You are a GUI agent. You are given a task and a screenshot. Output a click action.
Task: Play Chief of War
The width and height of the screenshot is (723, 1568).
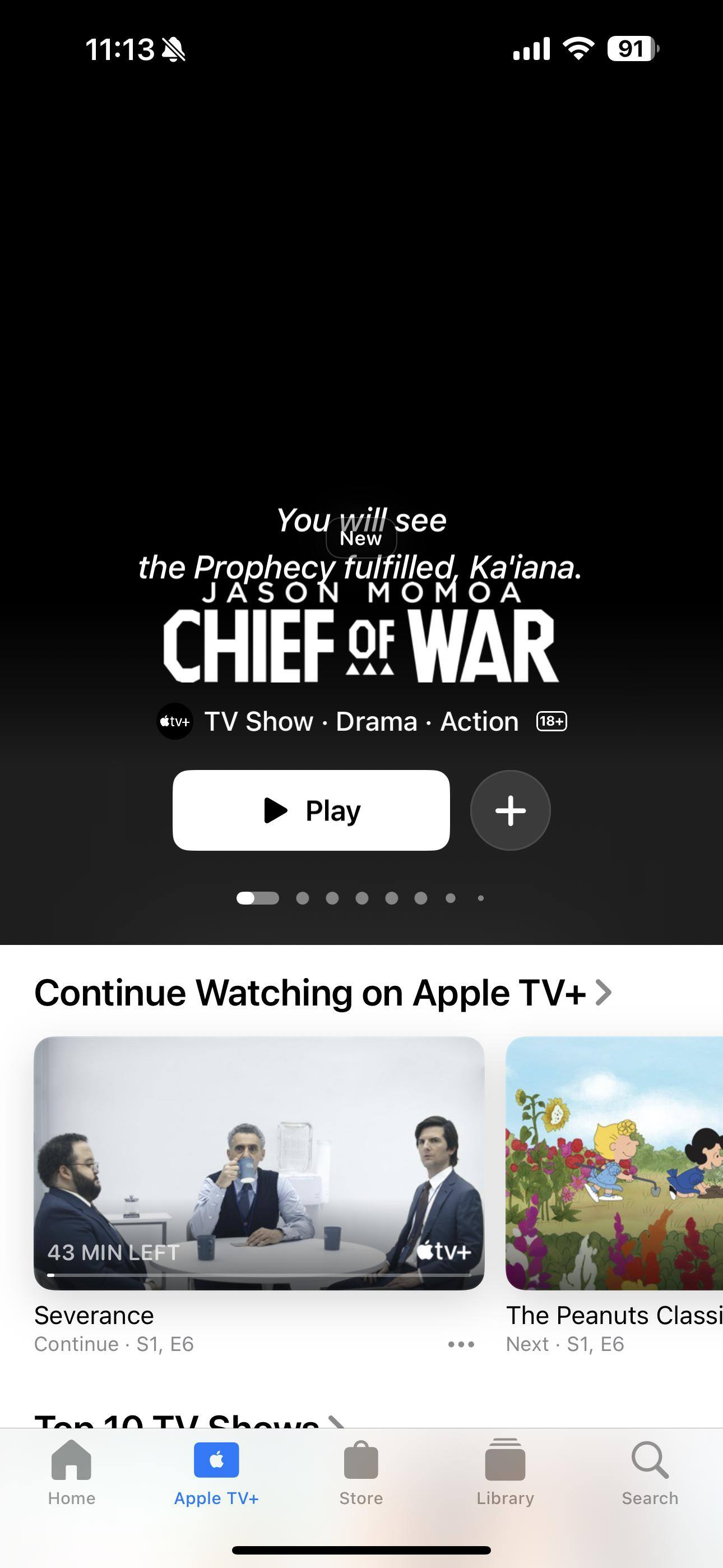click(311, 810)
